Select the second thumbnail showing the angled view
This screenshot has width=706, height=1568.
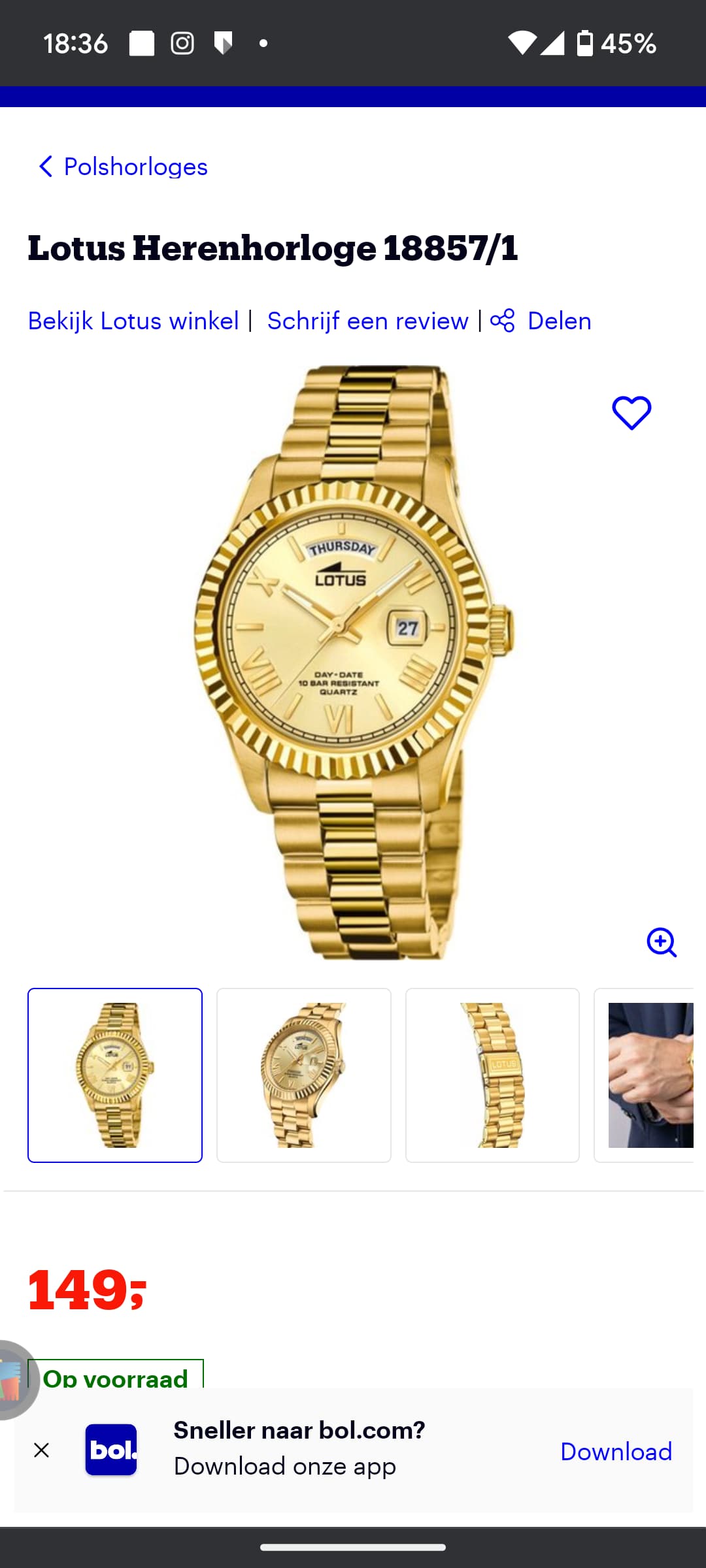(x=304, y=1075)
